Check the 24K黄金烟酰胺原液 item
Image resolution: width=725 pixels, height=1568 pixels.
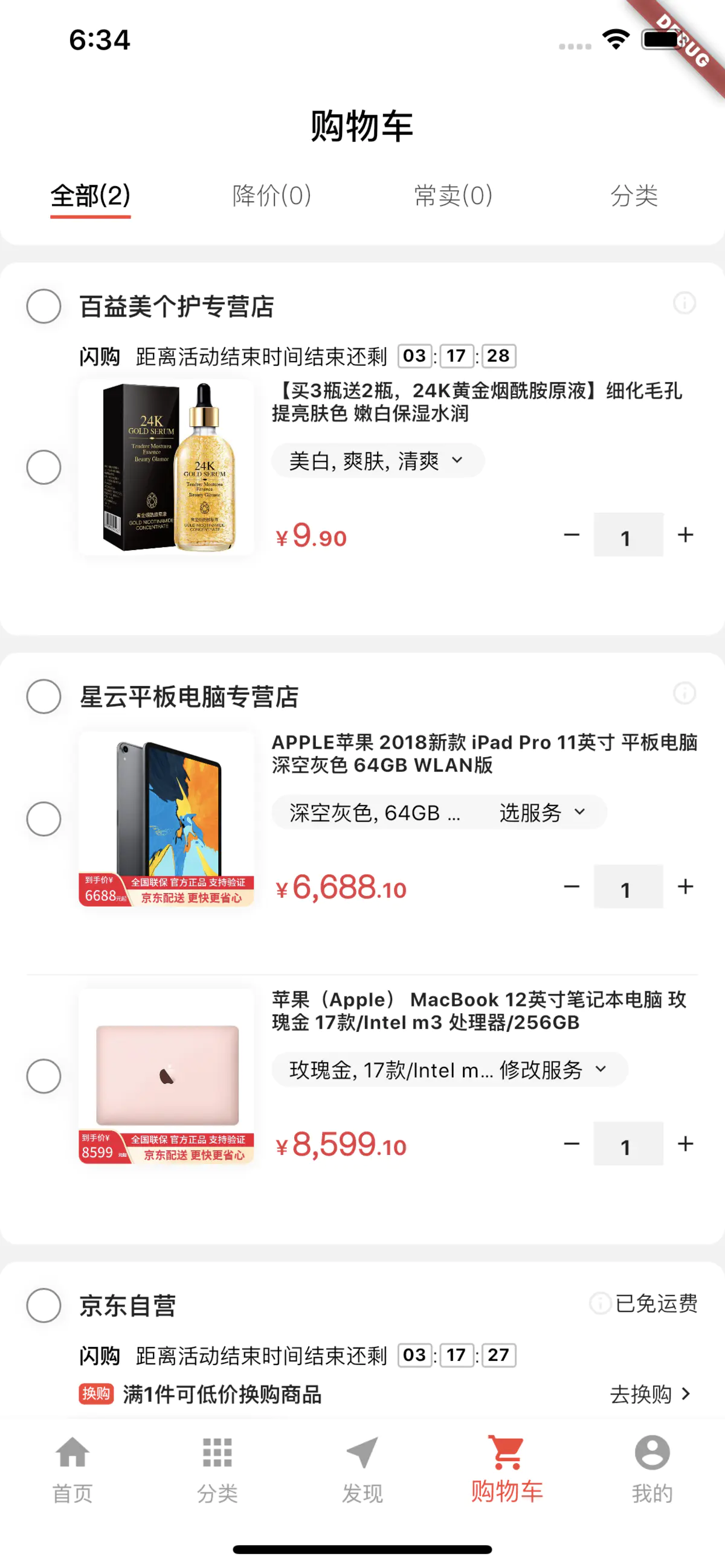[44, 467]
